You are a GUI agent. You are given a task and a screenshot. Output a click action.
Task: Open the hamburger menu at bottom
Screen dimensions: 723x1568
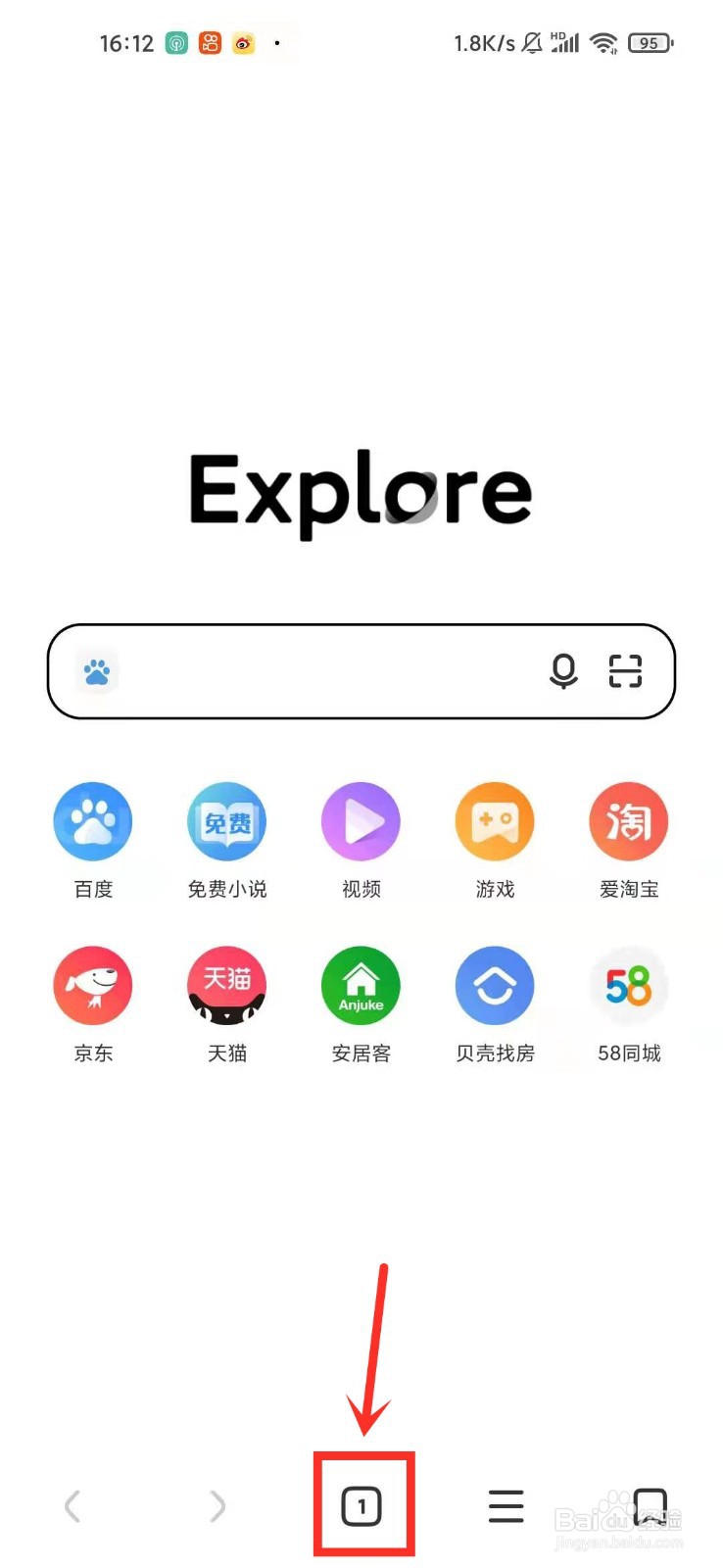(506, 1505)
